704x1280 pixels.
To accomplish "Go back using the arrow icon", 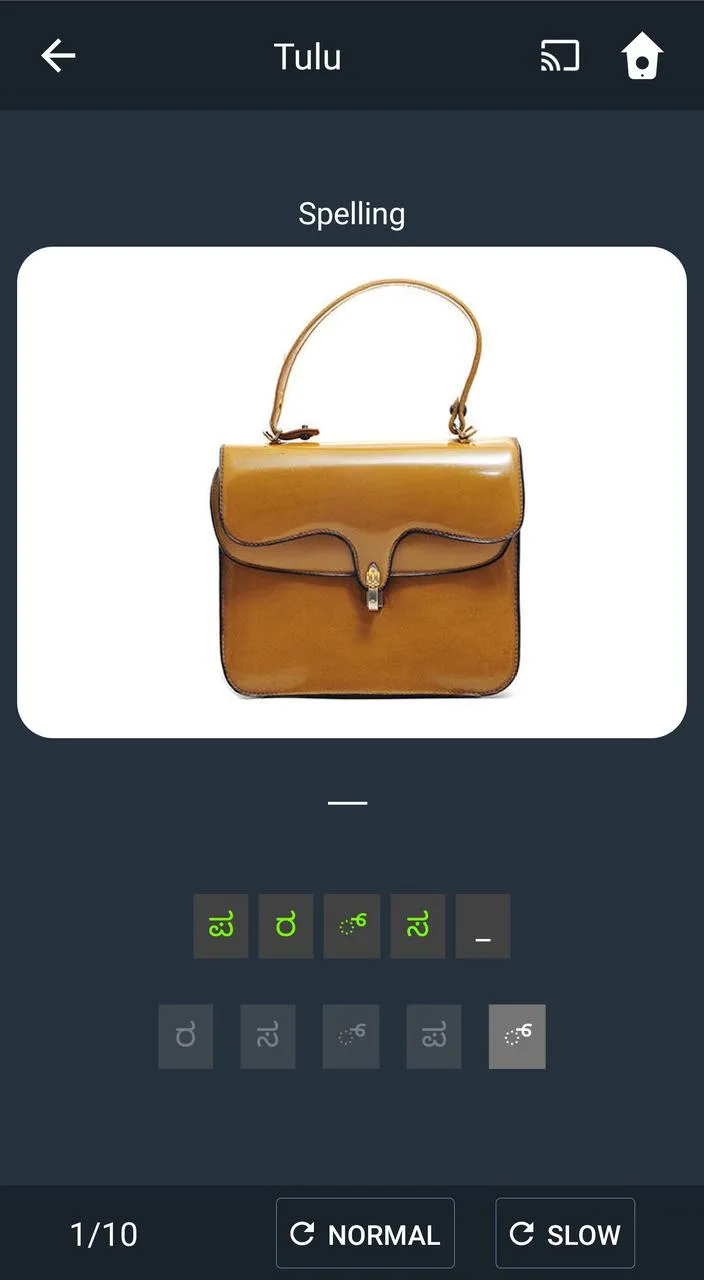I will (58, 56).
